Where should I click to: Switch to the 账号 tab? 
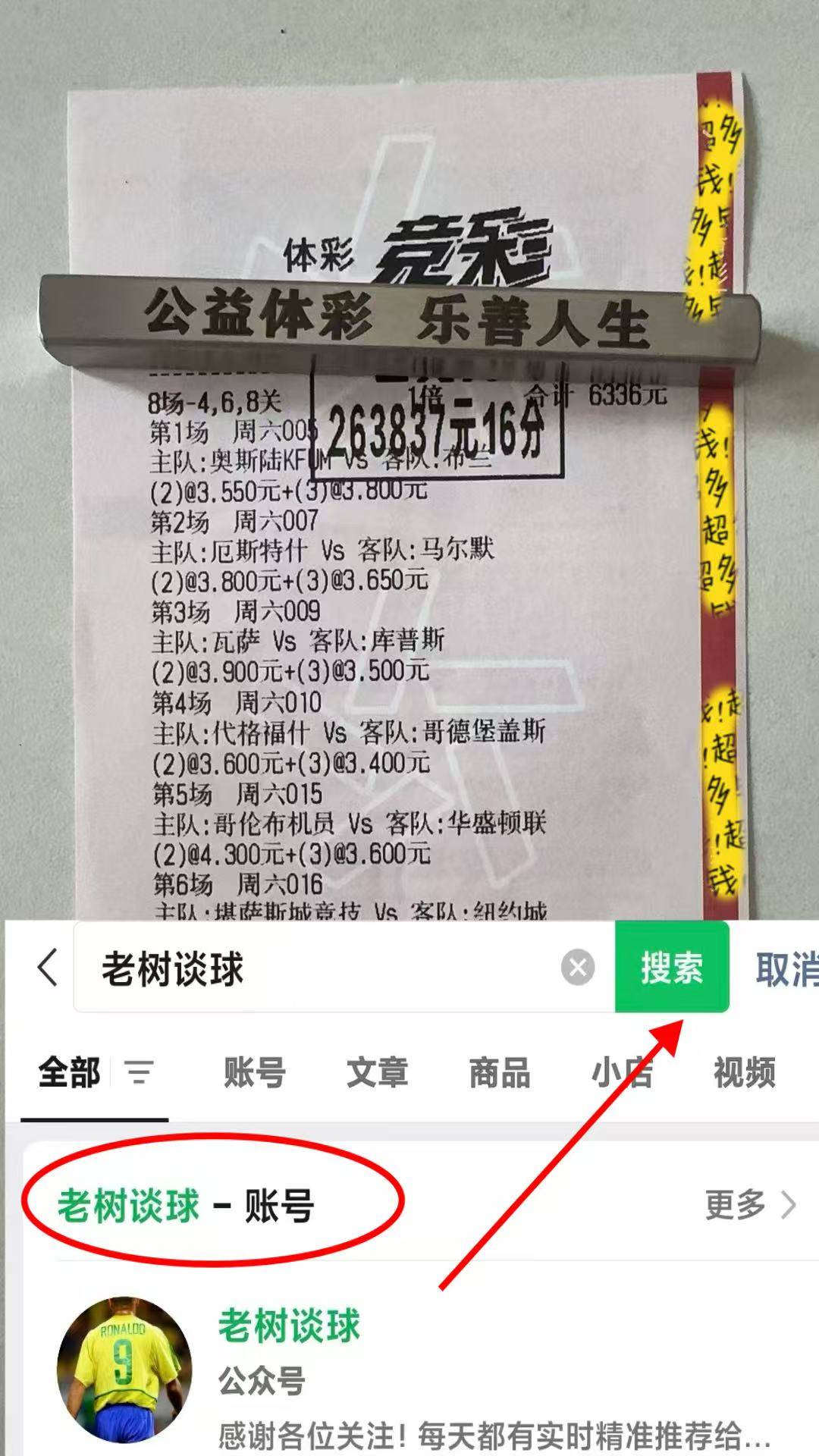(x=256, y=1074)
